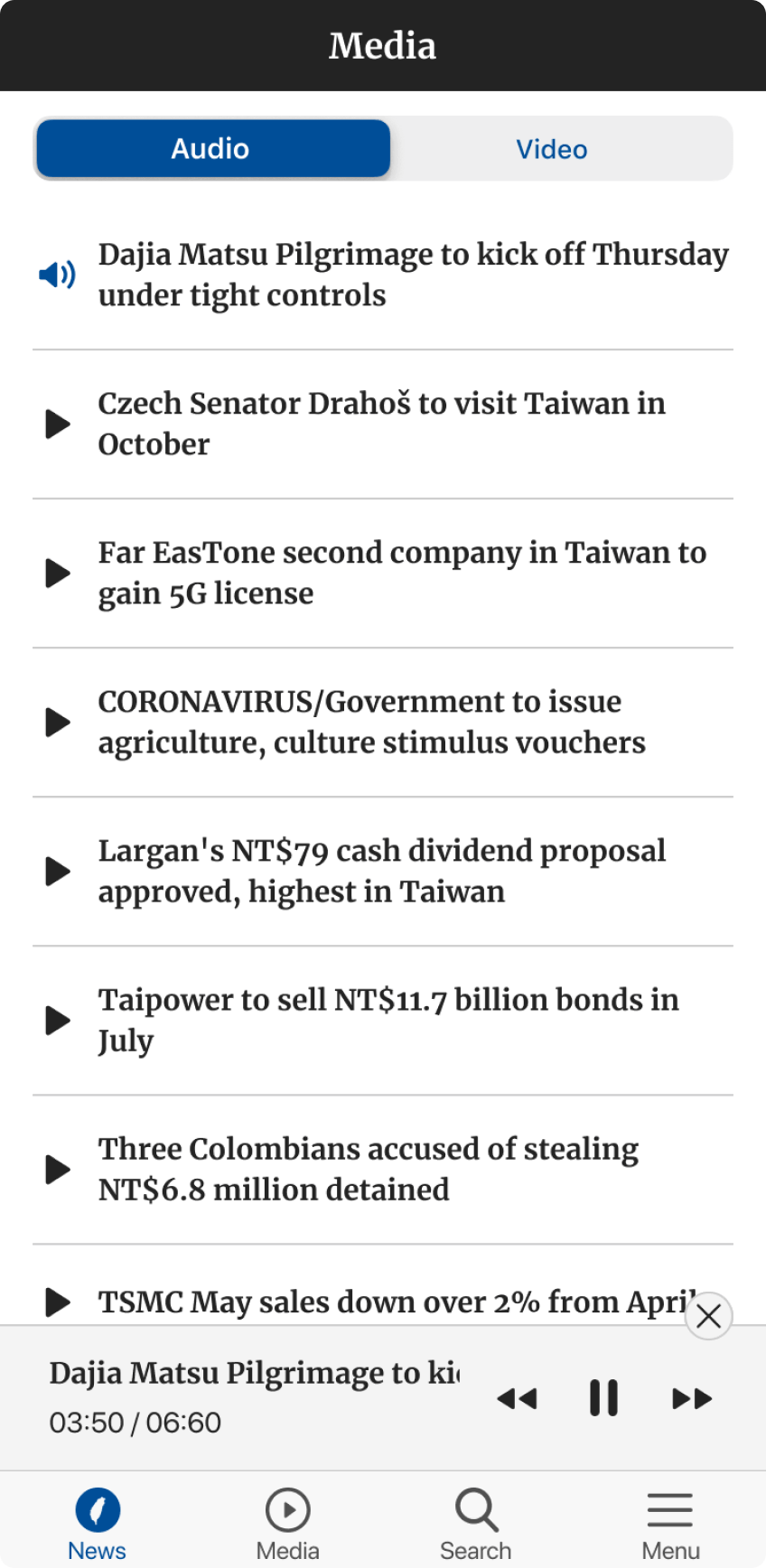Screen dimensions: 766x1568
Task: Play Three Colombians accused of stealing story
Action: click(x=58, y=1169)
